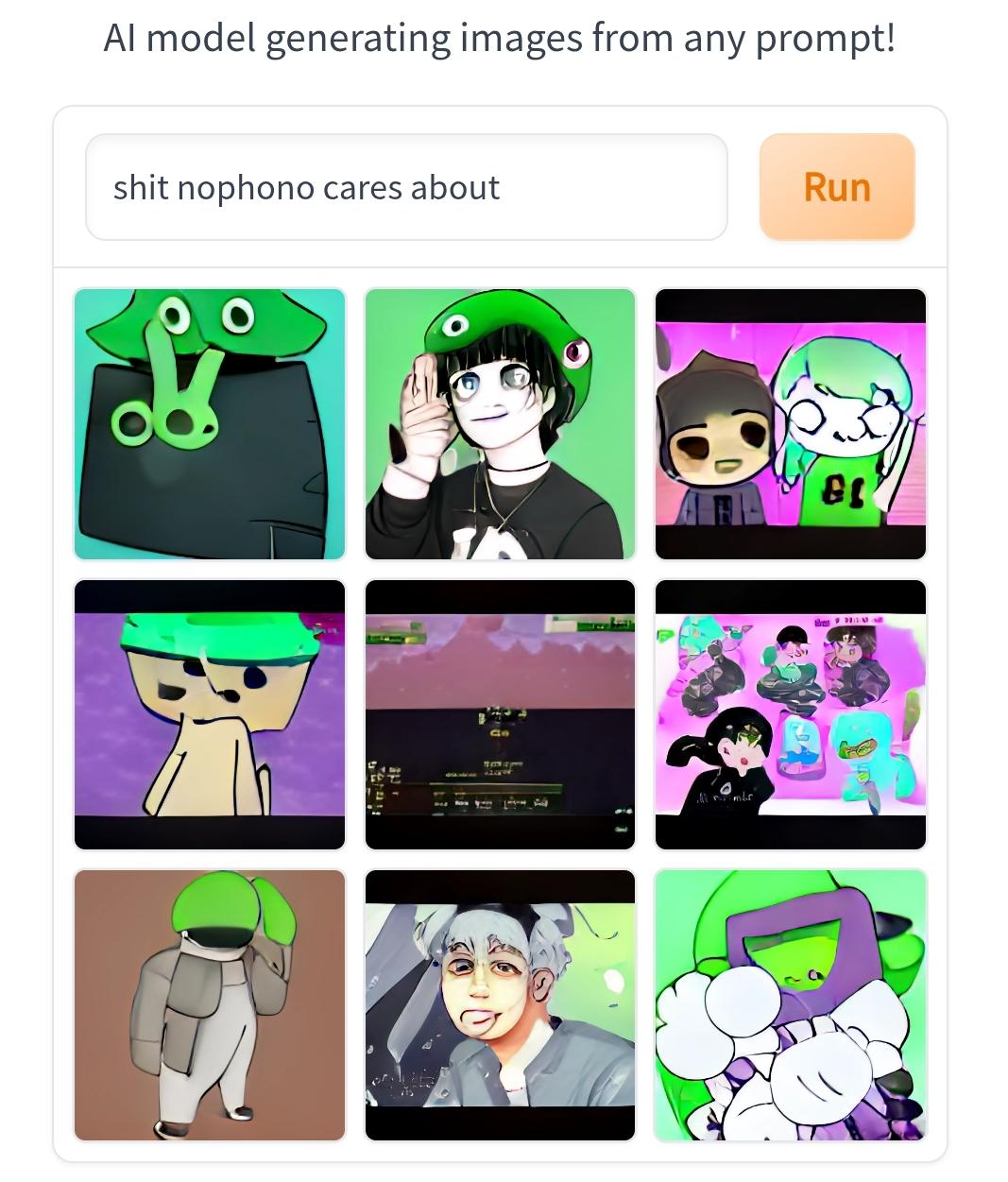Open the green frog with scissors image

click(x=210, y=424)
